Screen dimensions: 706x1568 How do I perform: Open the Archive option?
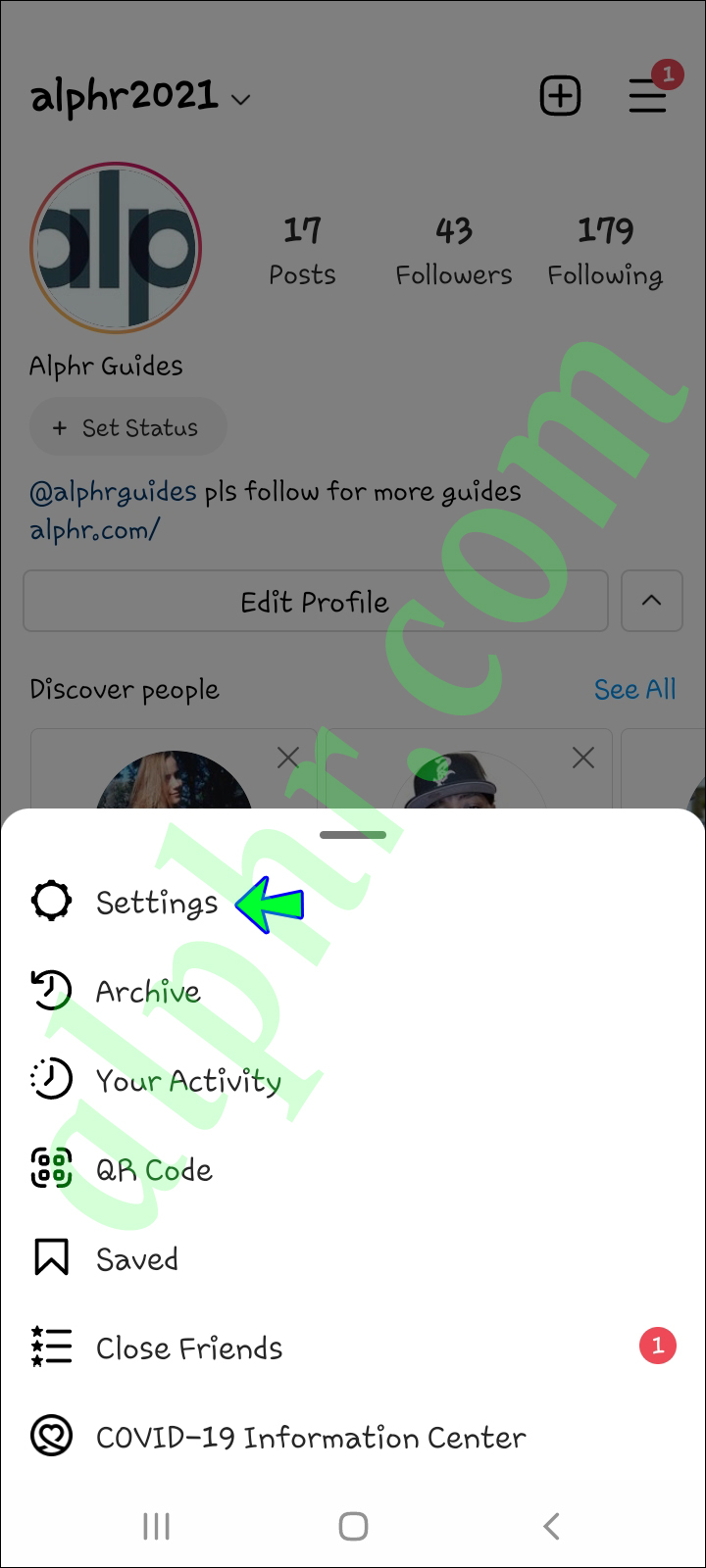148,992
